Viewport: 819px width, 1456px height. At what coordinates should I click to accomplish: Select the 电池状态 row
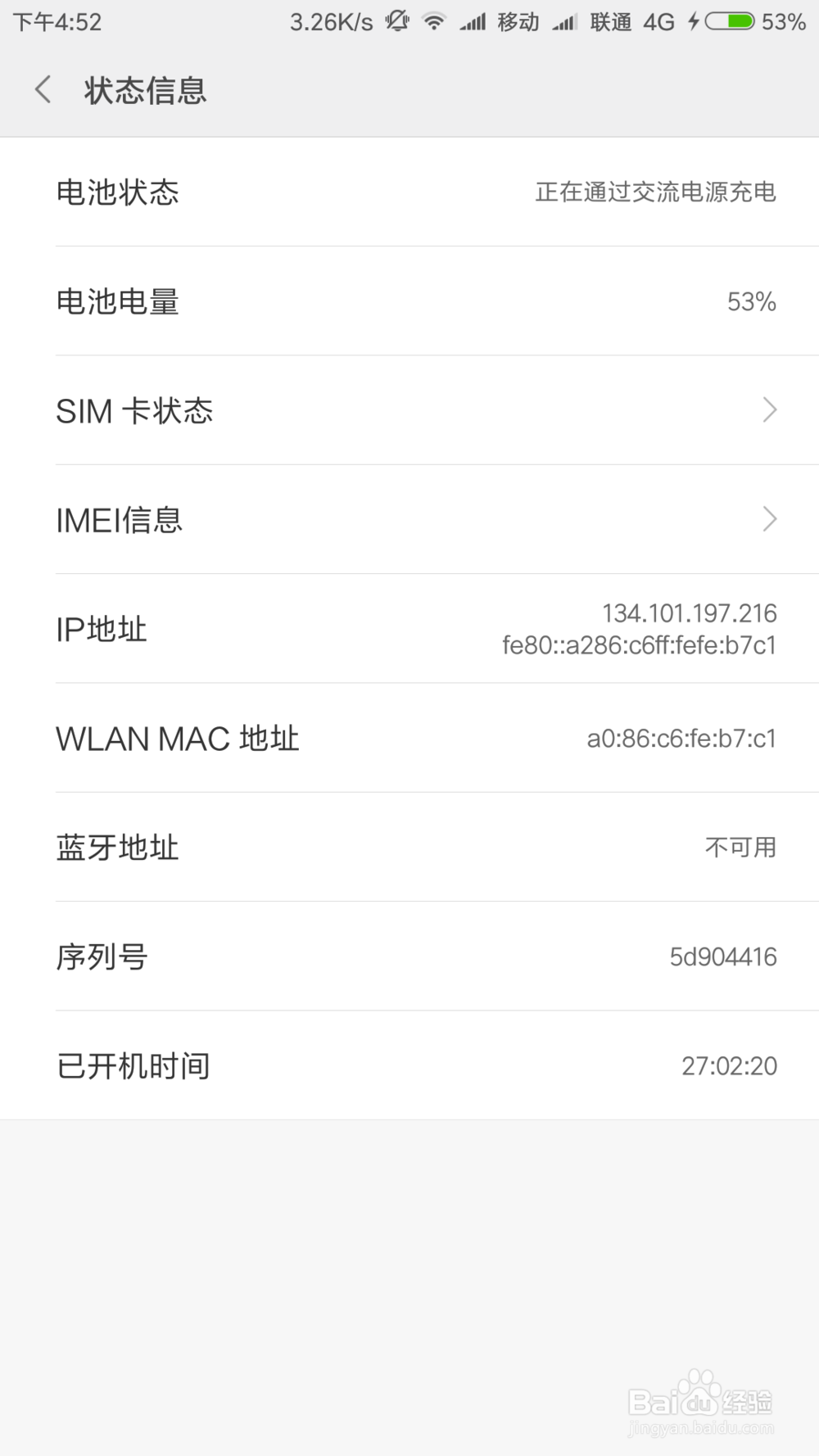point(409,192)
